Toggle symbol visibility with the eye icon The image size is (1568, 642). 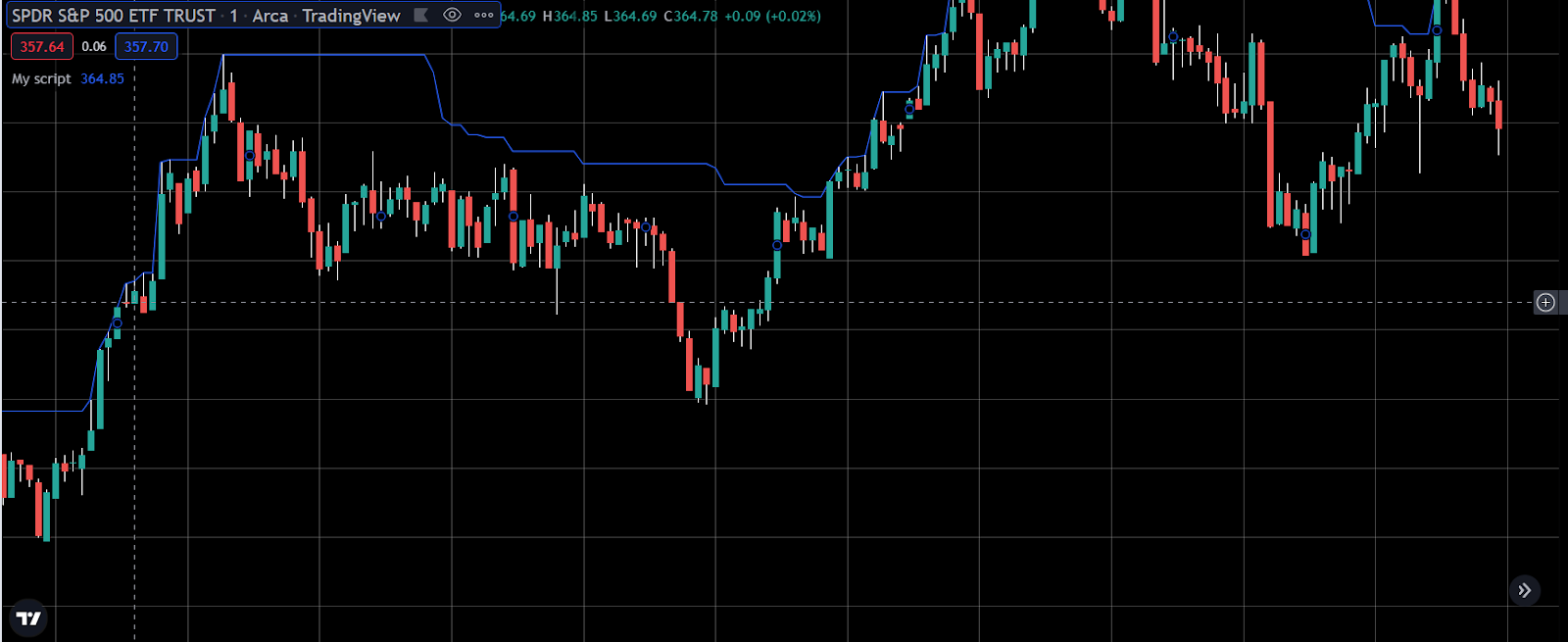tap(452, 15)
